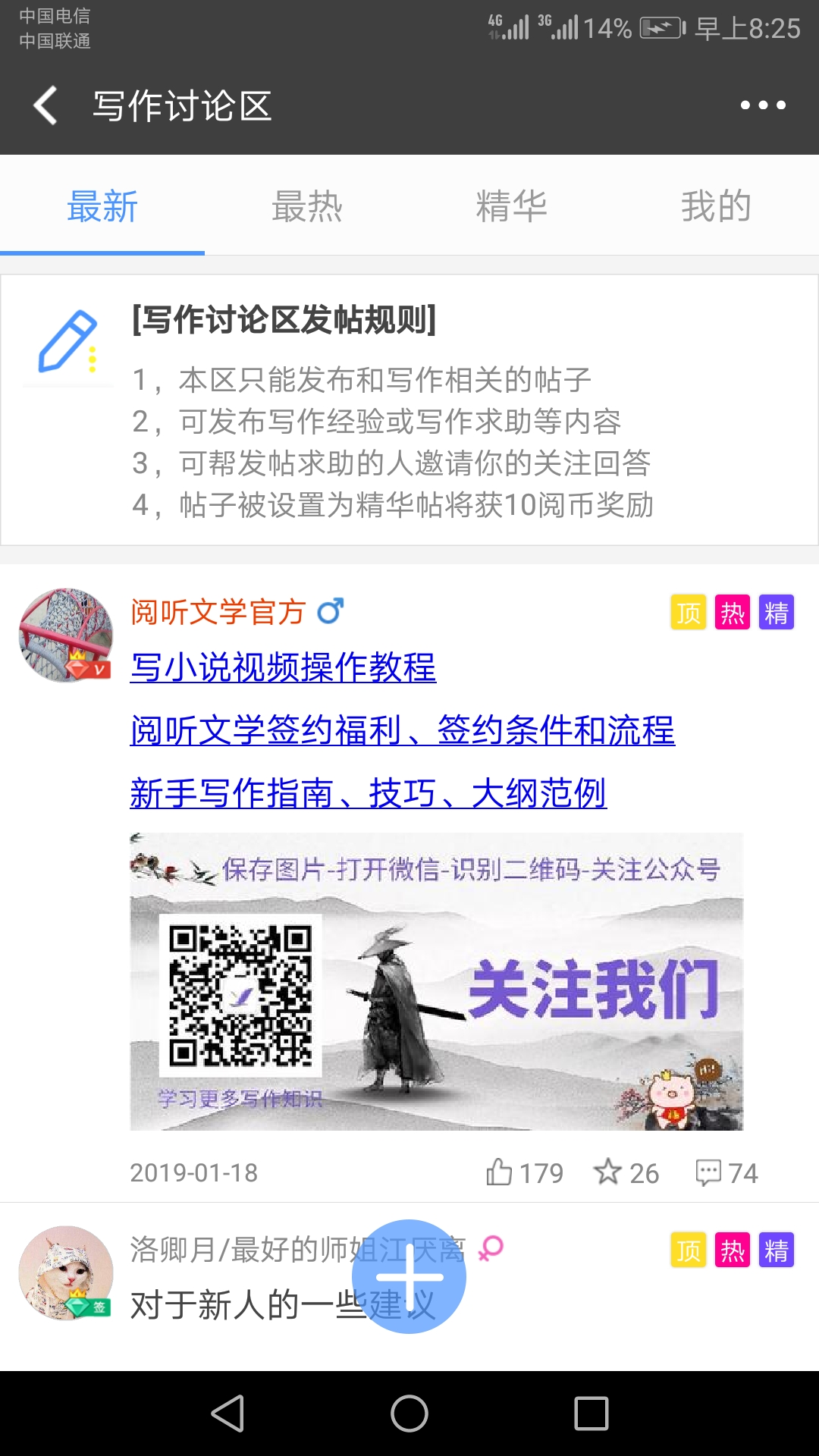Tap the blue pencil icon on the rules post
The width and height of the screenshot is (819, 1456).
tap(67, 341)
